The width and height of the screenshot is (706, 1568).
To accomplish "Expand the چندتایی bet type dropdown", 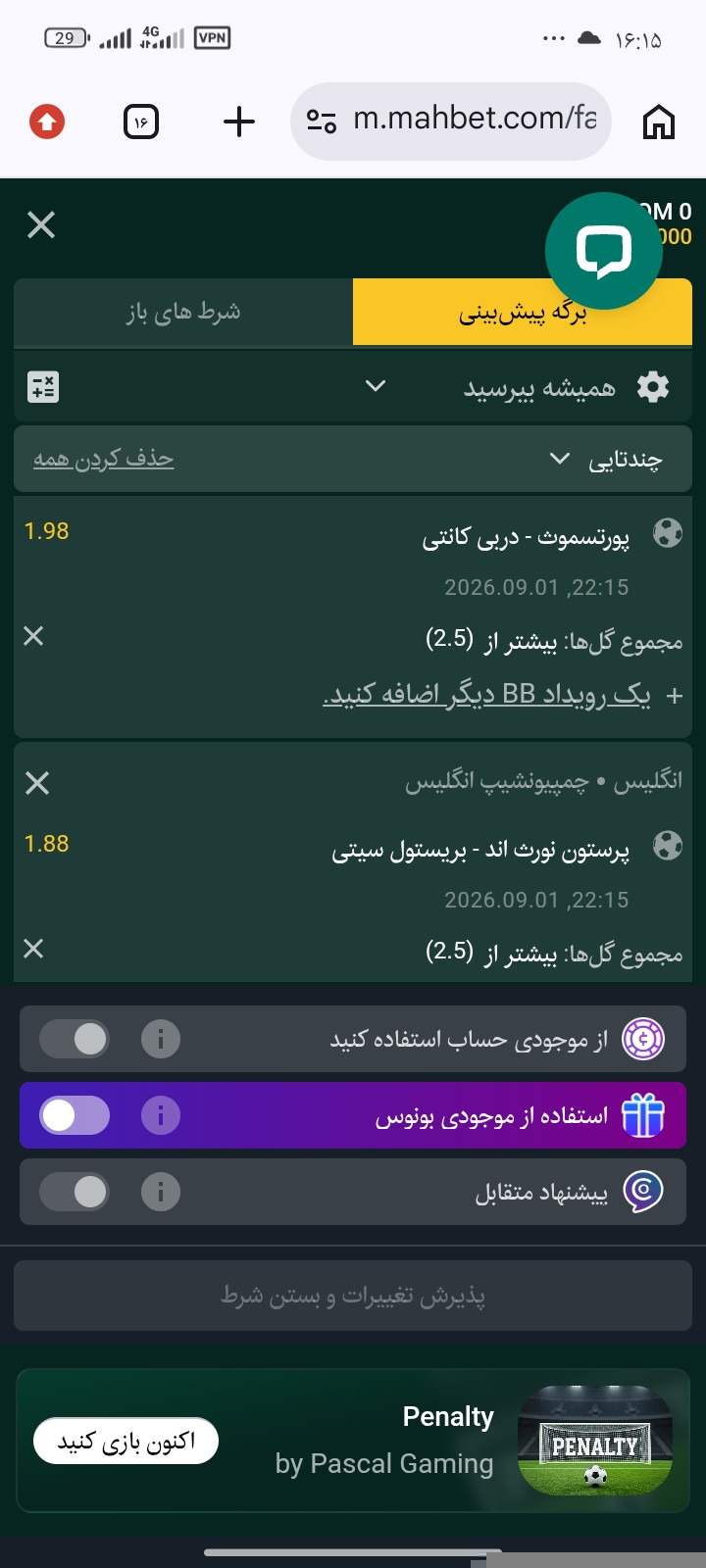I will coord(606,459).
